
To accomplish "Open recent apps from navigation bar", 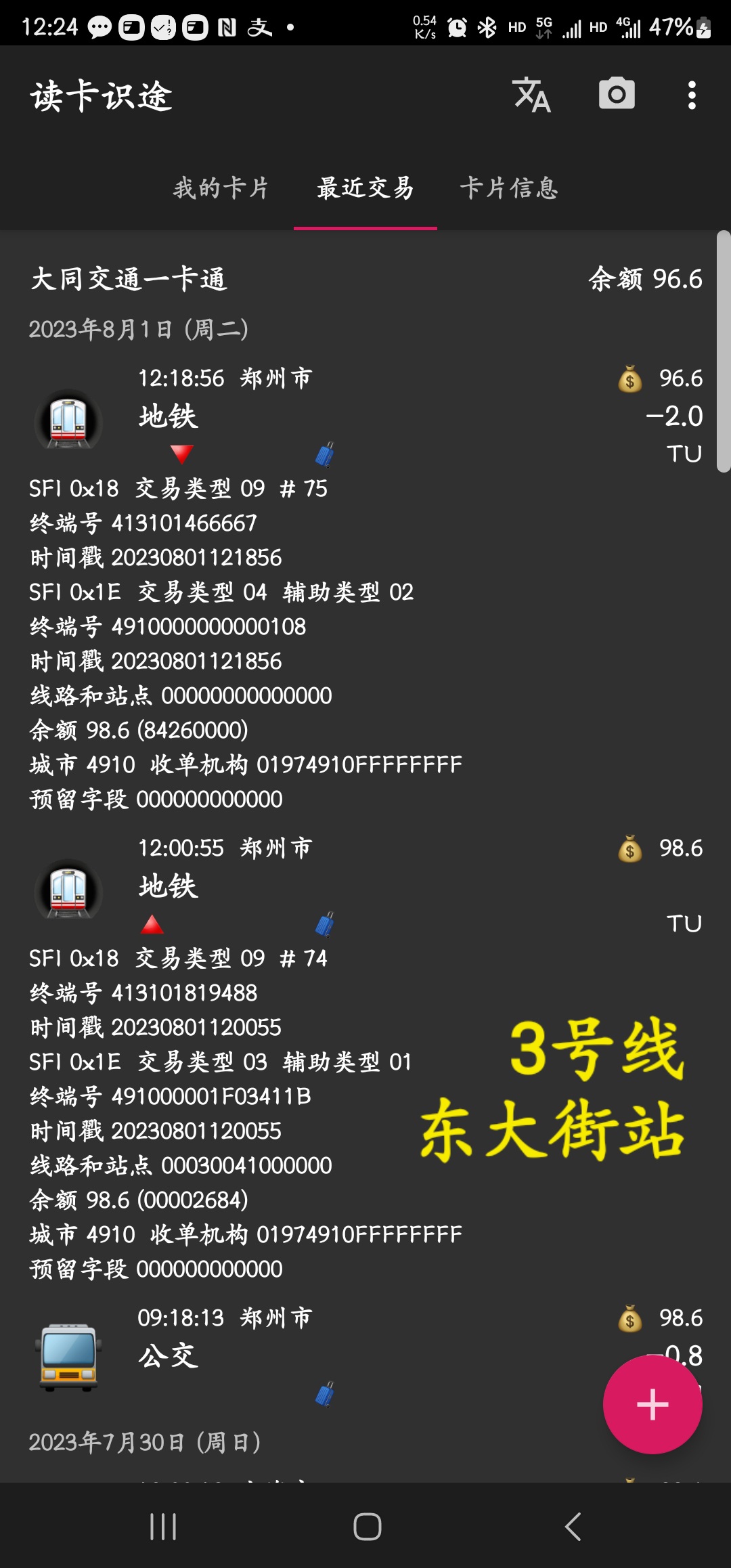I will 163,1527.
